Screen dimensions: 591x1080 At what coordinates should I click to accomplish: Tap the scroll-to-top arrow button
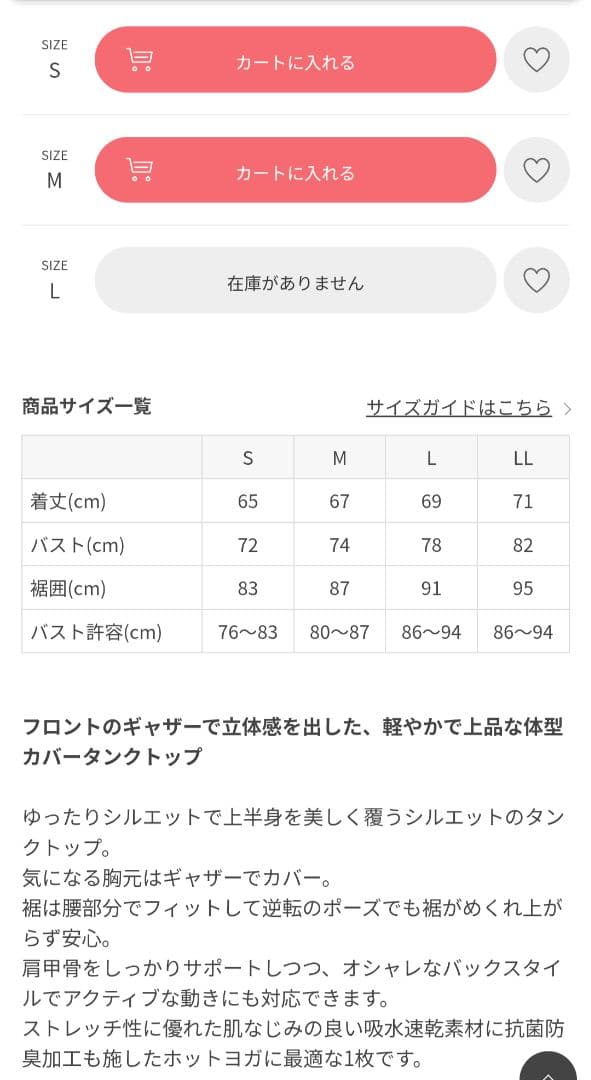[548, 1066]
